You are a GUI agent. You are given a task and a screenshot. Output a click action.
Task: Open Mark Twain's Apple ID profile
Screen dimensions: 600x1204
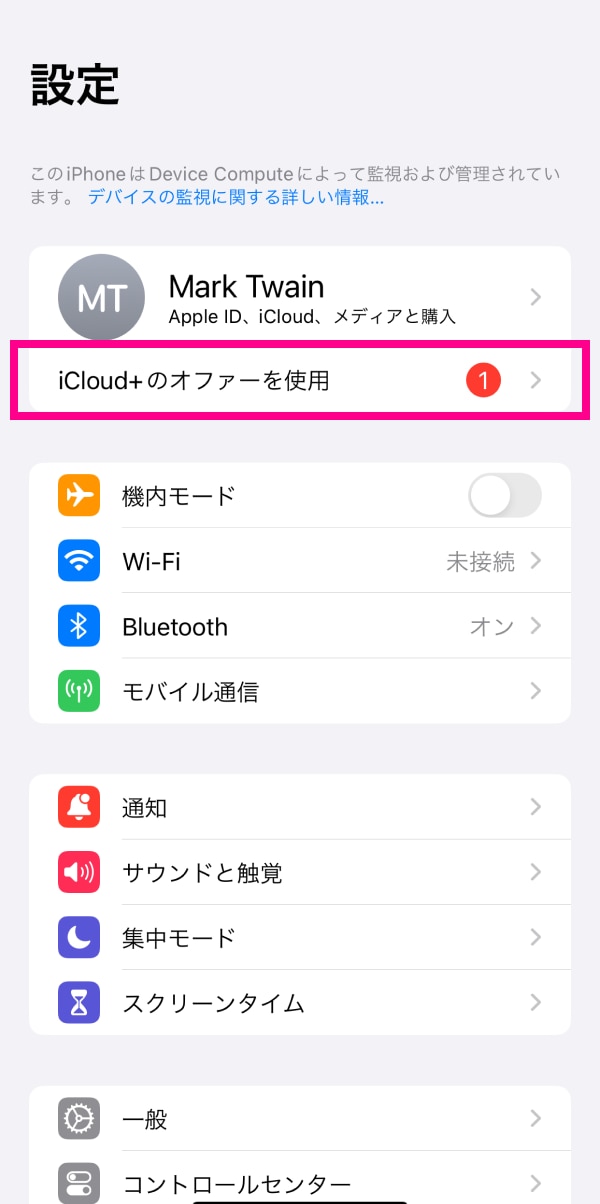[x=300, y=297]
